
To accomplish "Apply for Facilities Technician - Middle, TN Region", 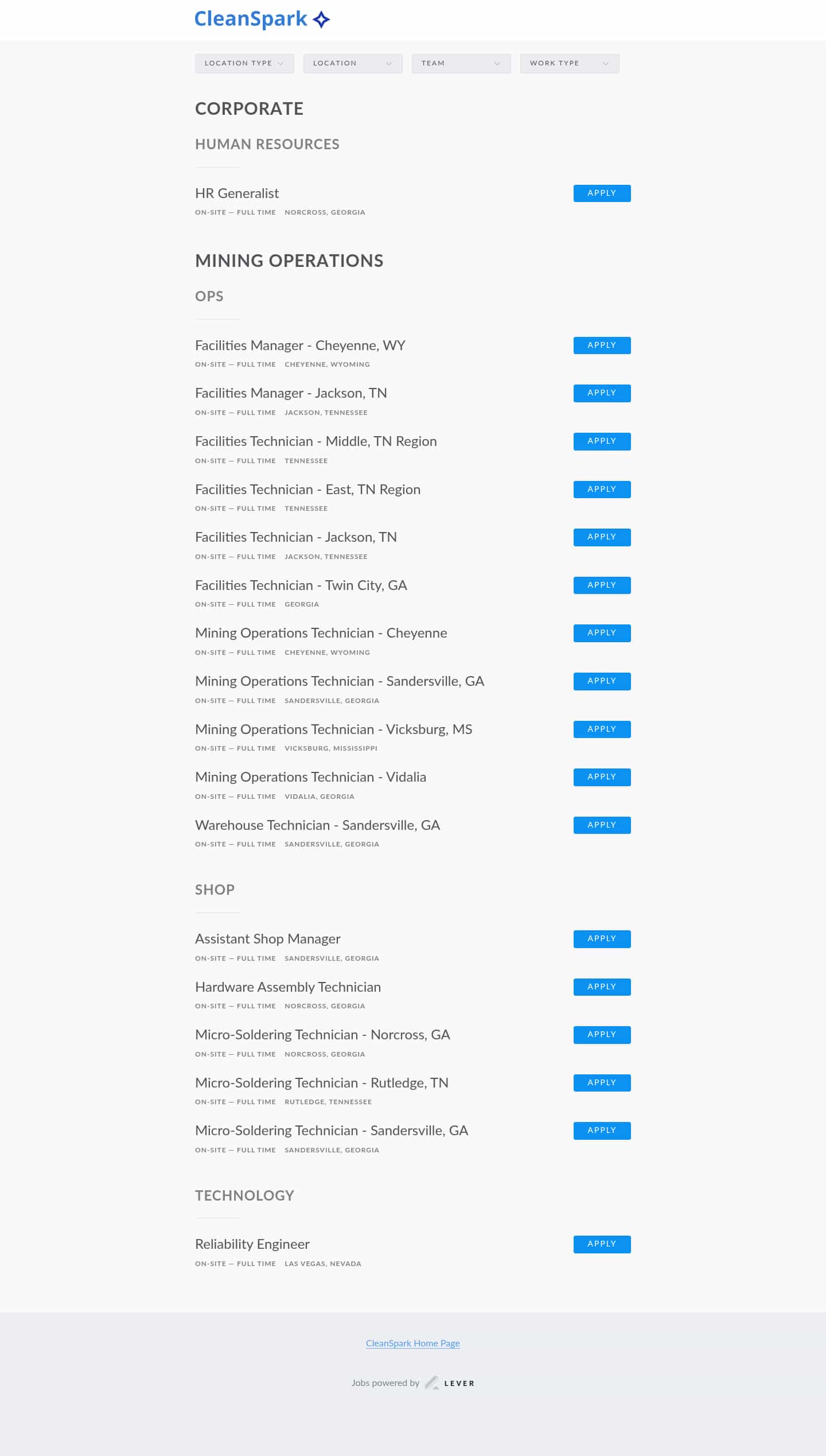I will 602,441.
